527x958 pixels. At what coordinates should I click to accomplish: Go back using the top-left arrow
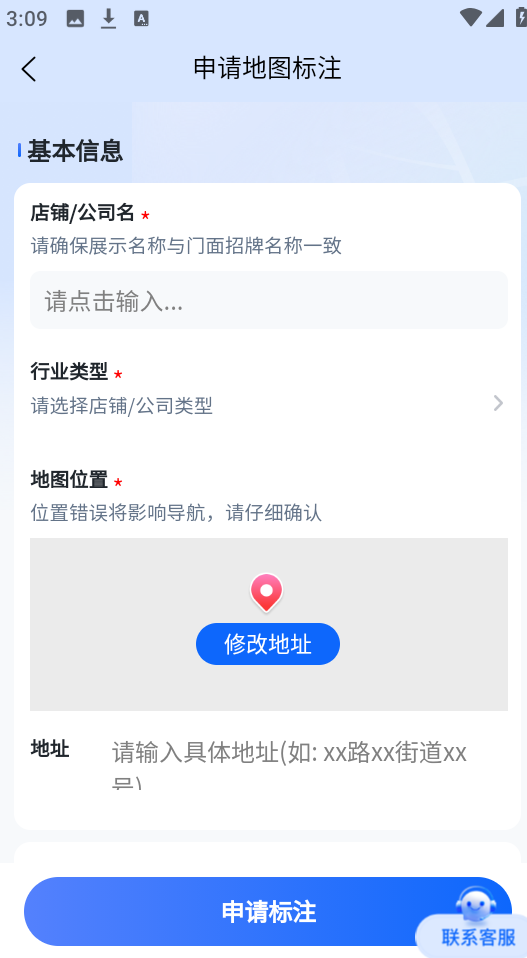(29, 68)
